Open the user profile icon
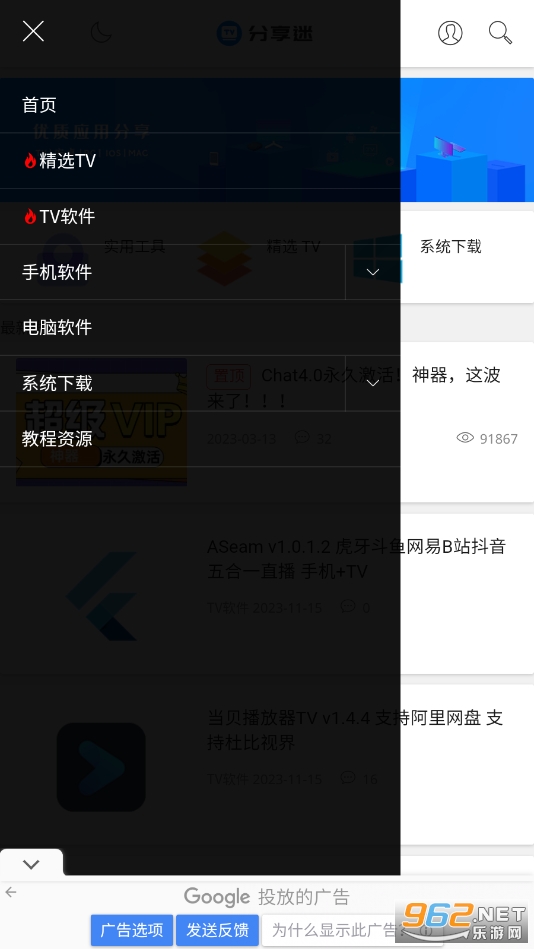The image size is (534, 949). (450, 33)
